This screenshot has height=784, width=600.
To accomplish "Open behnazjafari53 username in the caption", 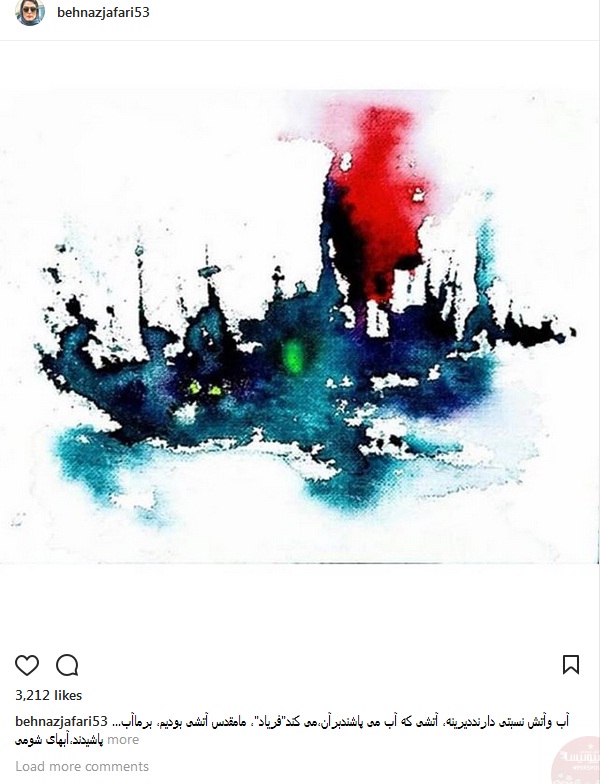I will point(62,721).
